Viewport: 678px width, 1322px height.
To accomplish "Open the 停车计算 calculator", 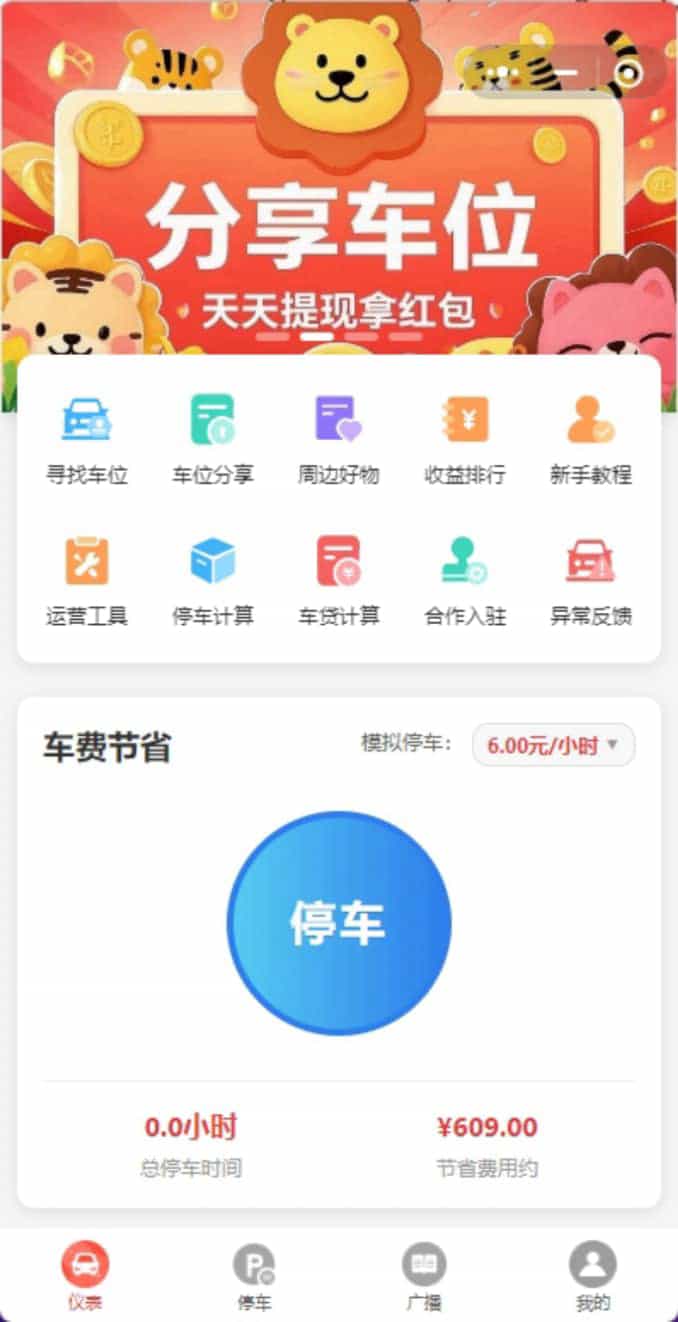I will [213, 581].
